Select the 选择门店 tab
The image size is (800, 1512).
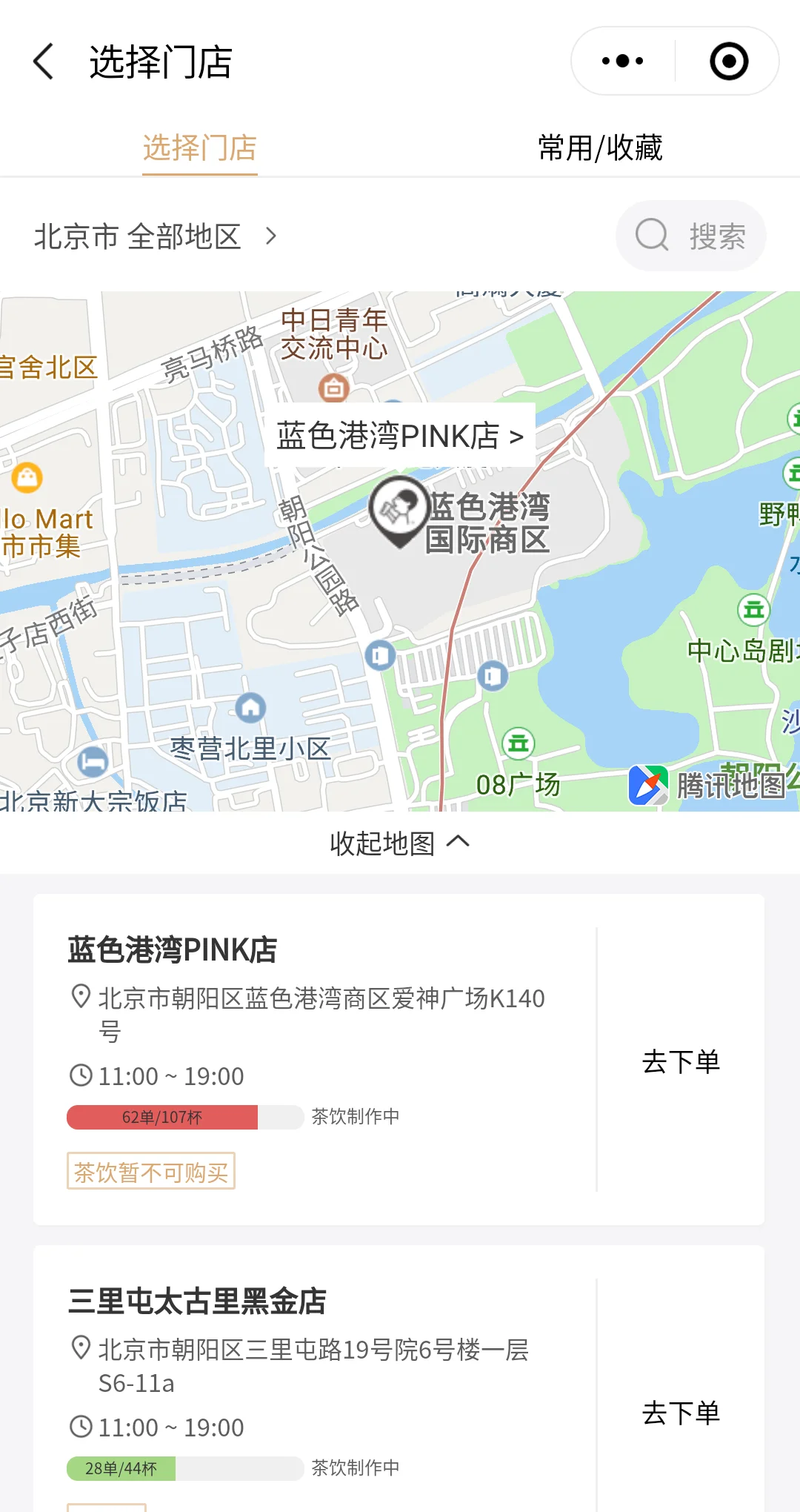(199, 147)
